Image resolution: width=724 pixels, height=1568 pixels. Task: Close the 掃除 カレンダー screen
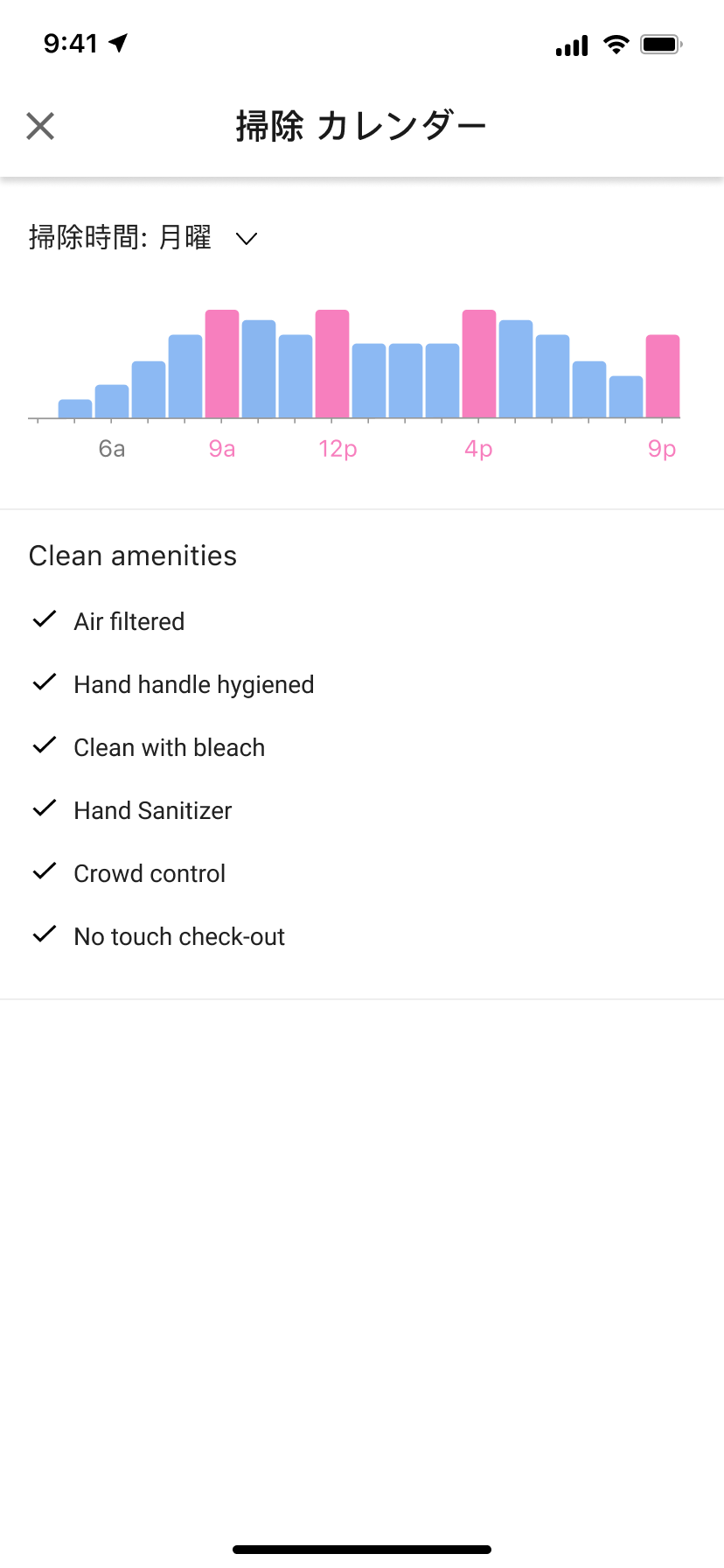pyautogui.click(x=40, y=126)
